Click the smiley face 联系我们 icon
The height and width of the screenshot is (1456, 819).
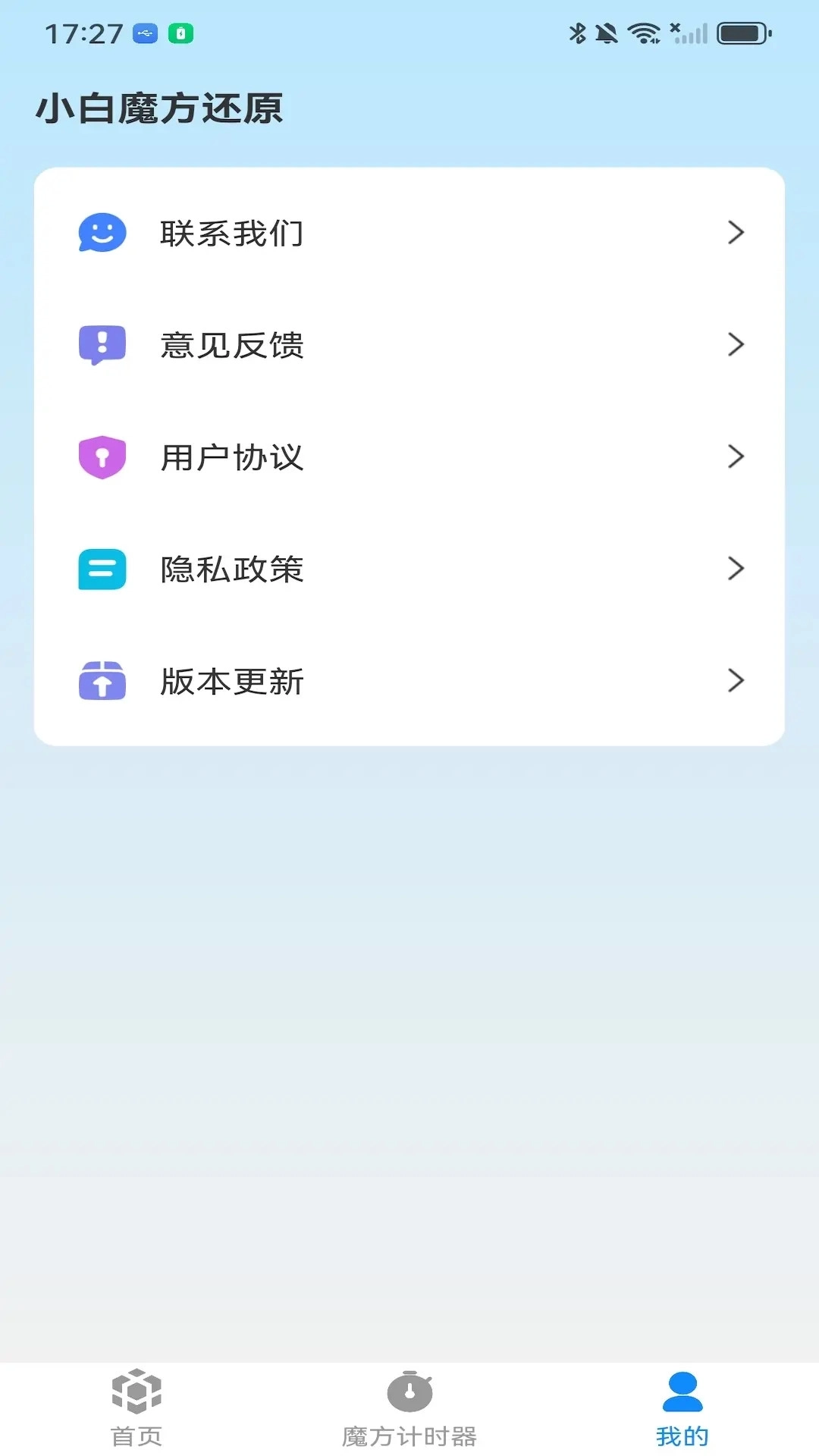click(x=102, y=233)
